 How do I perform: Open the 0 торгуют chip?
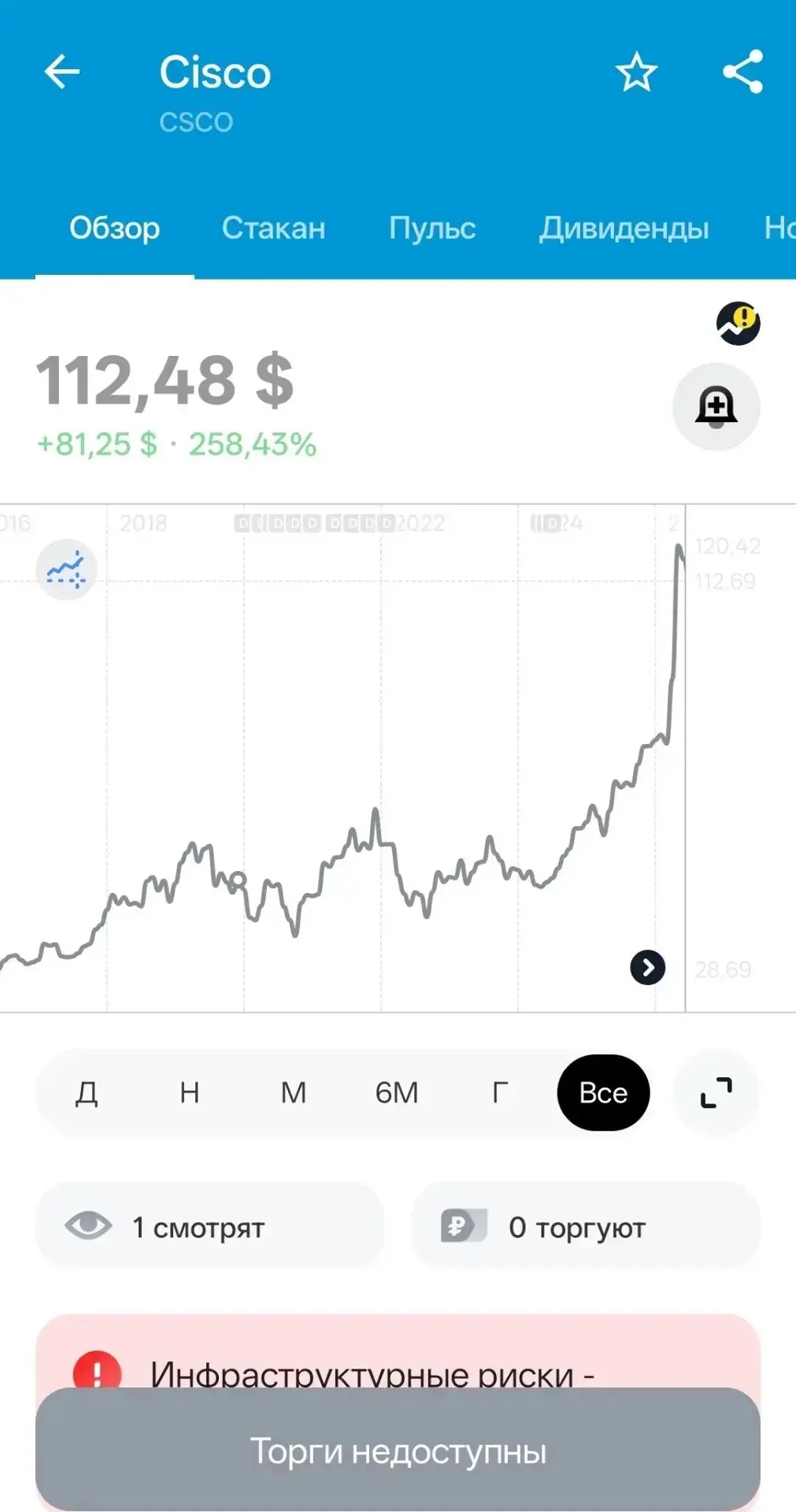(x=586, y=1225)
